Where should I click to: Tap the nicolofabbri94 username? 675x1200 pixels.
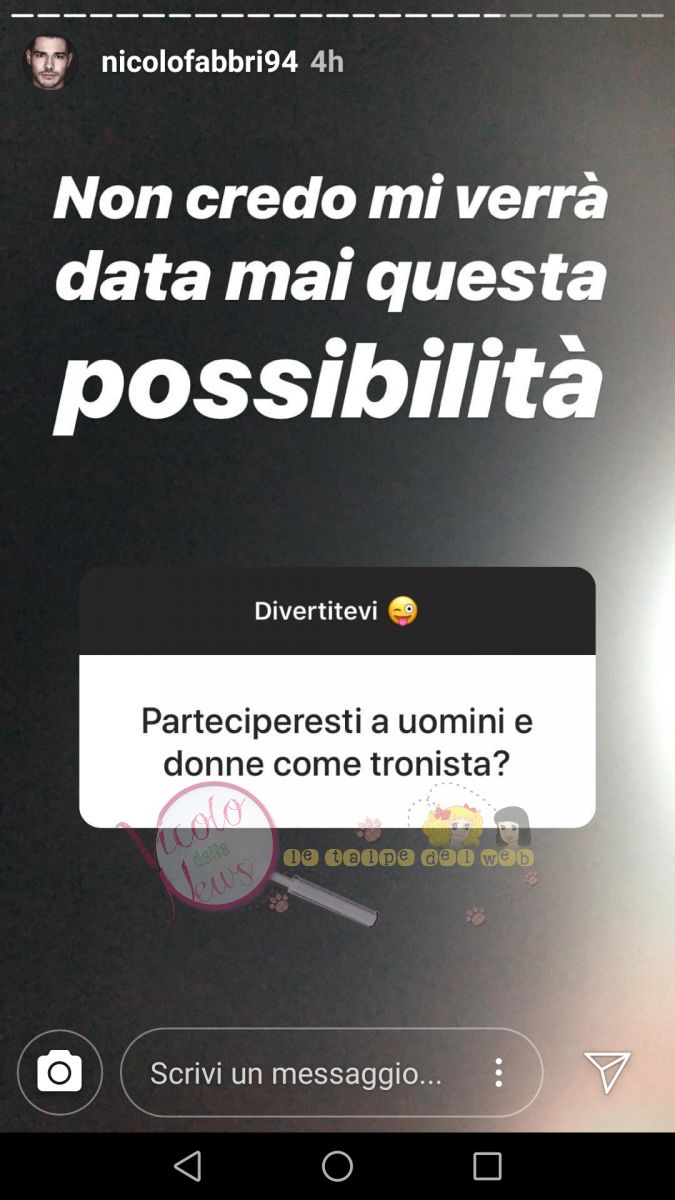tap(199, 61)
